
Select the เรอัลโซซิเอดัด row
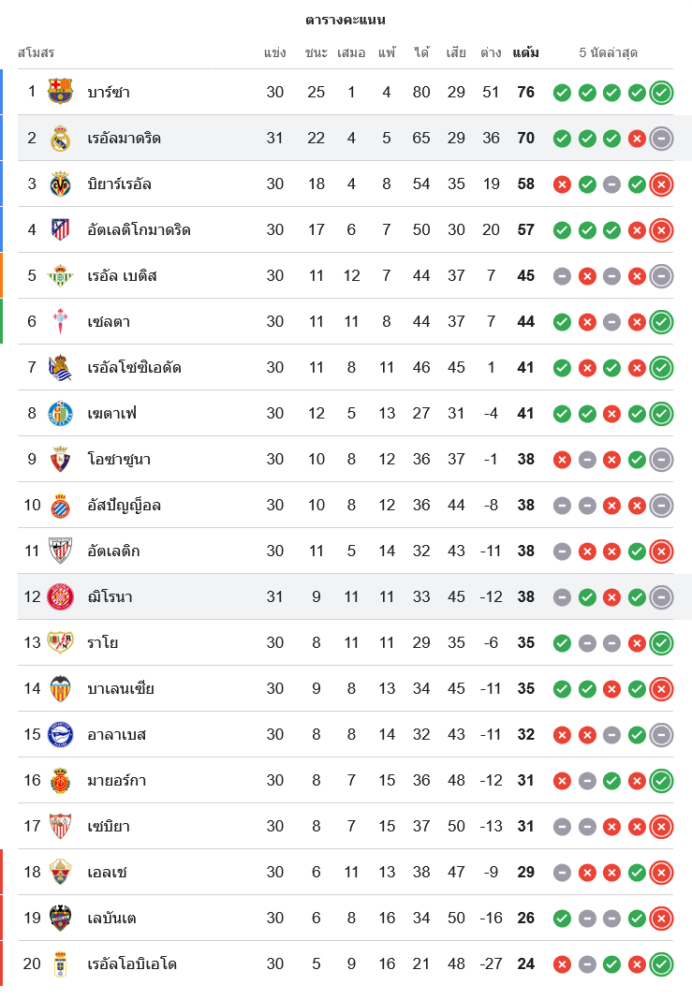[x=134, y=368]
